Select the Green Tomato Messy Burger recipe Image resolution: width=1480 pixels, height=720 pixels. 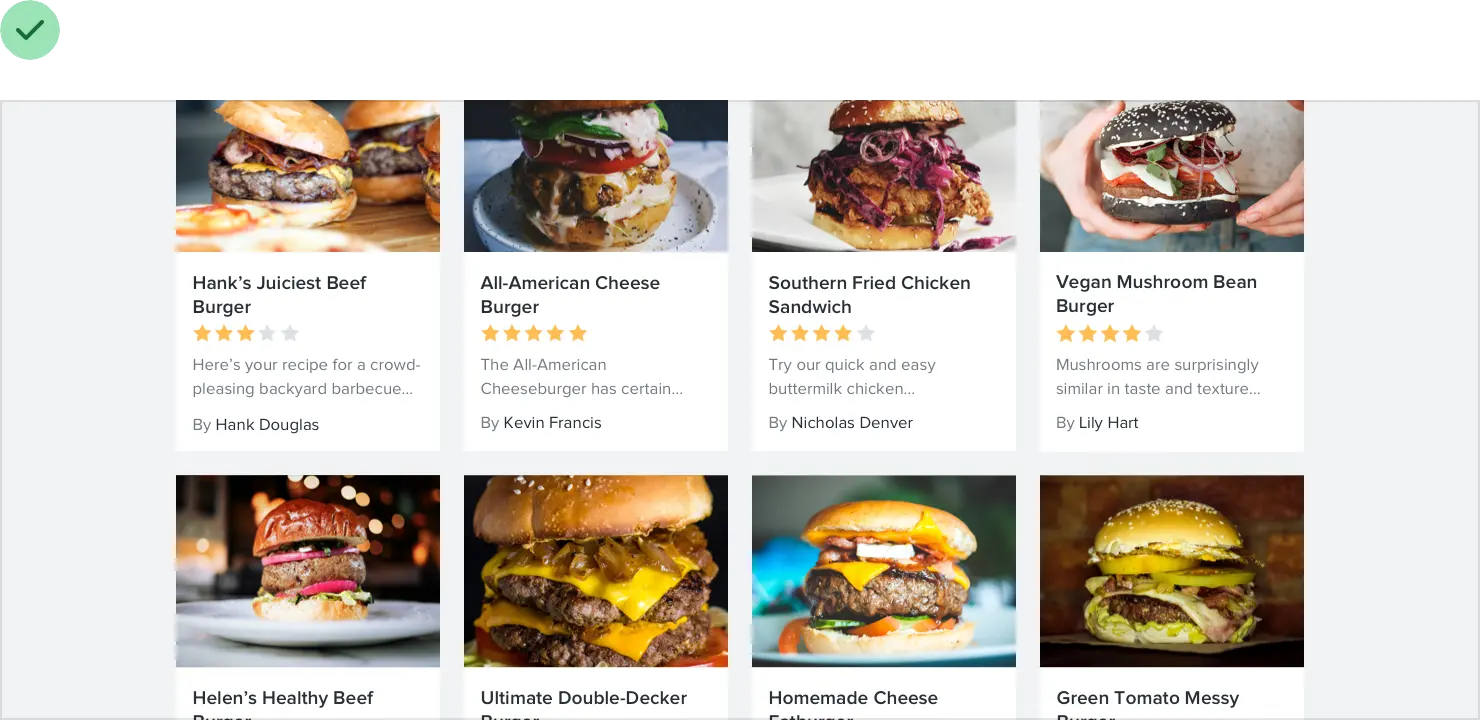click(x=1147, y=698)
